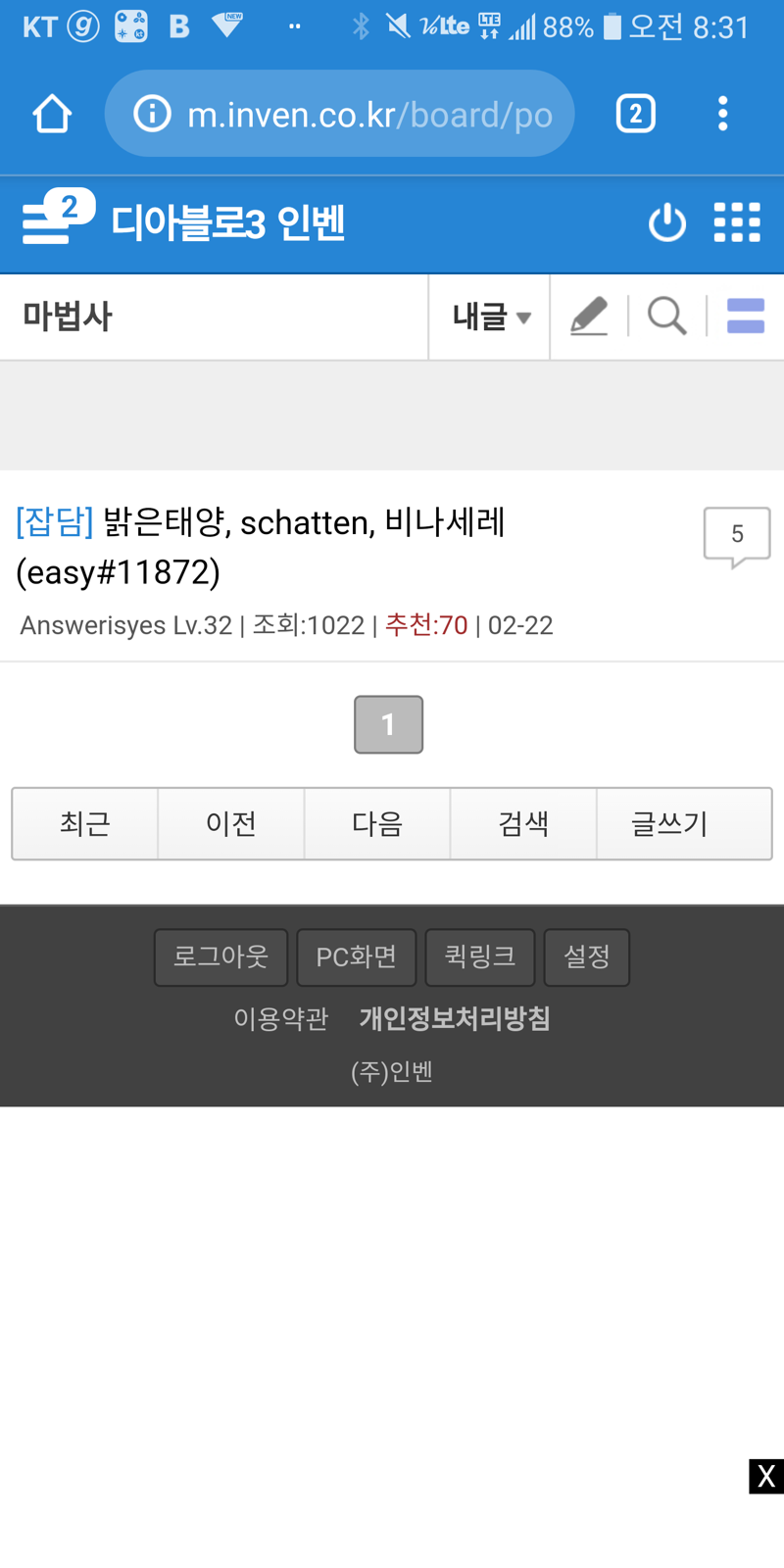The width and height of the screenshot is (784, 1568).
Task: Tap the pencil write icon
Action: 589,317
